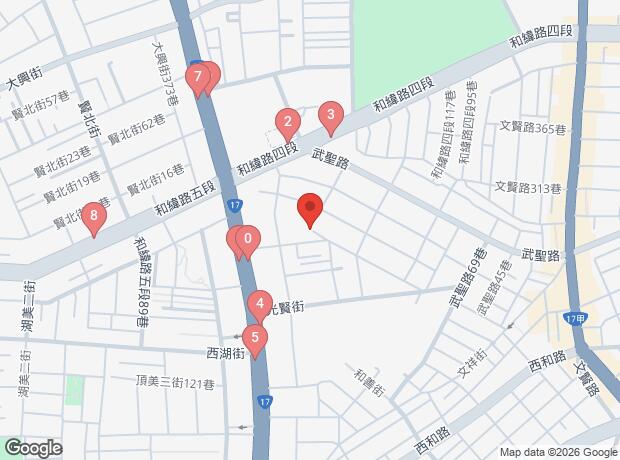Image resolution: width=620 pixels, height=460 pixels.
Task: Select map marker number 8
Action: click(94, 220)
